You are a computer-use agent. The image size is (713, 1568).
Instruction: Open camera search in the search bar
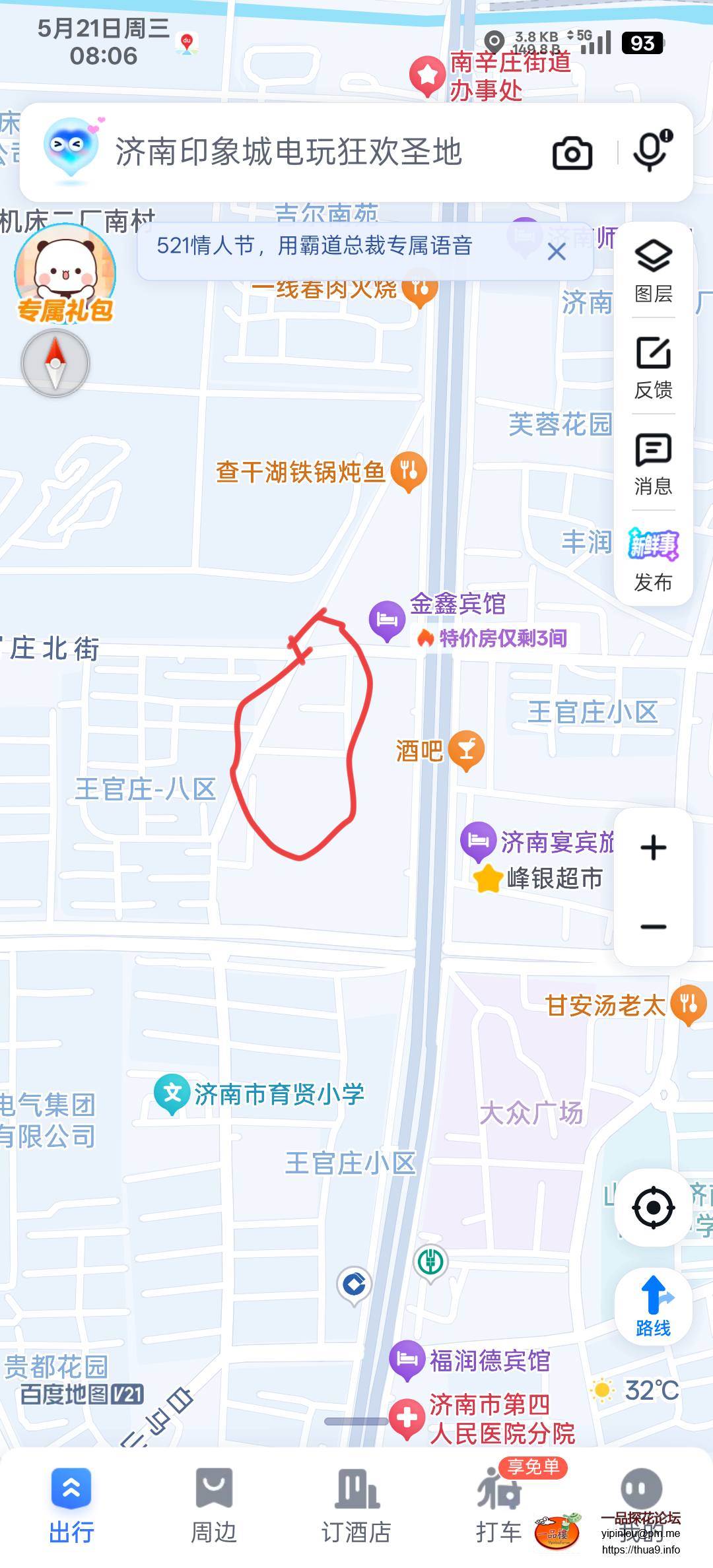(x=572, y=153)
